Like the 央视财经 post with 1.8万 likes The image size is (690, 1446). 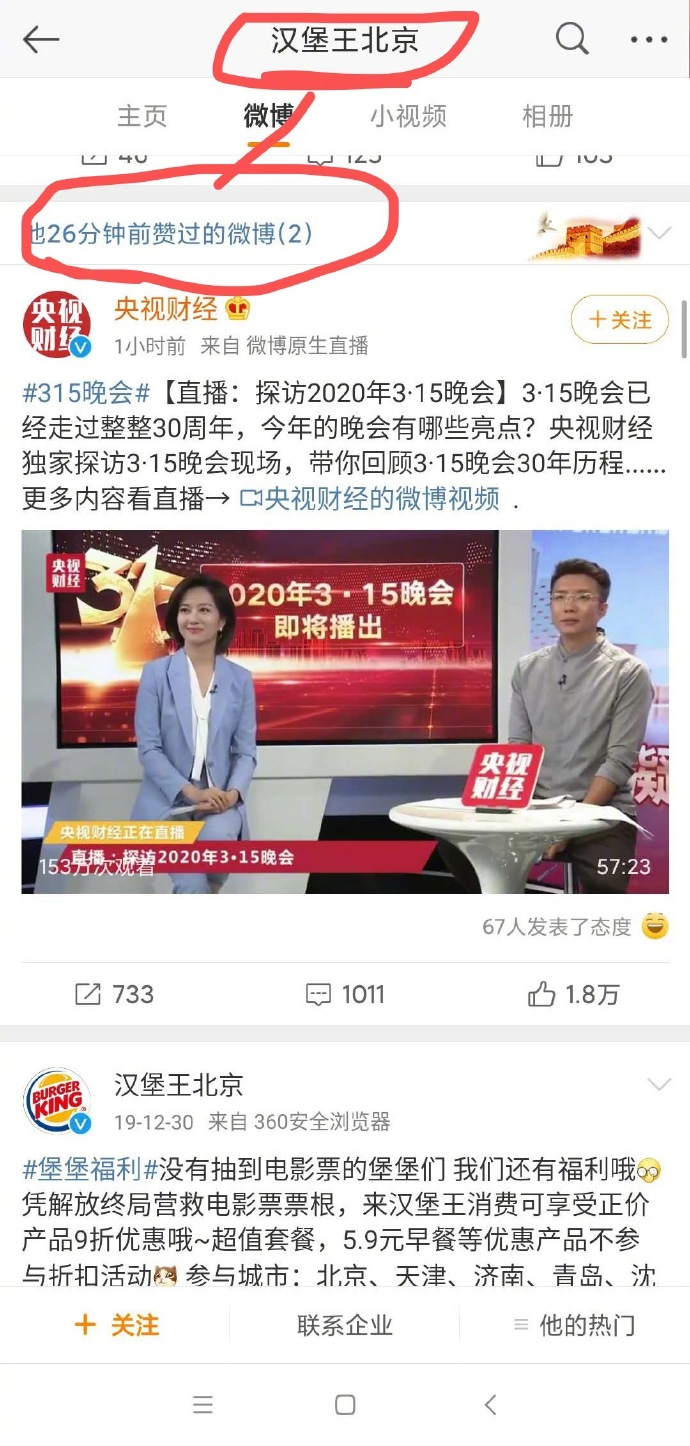[x=573, y=994]
